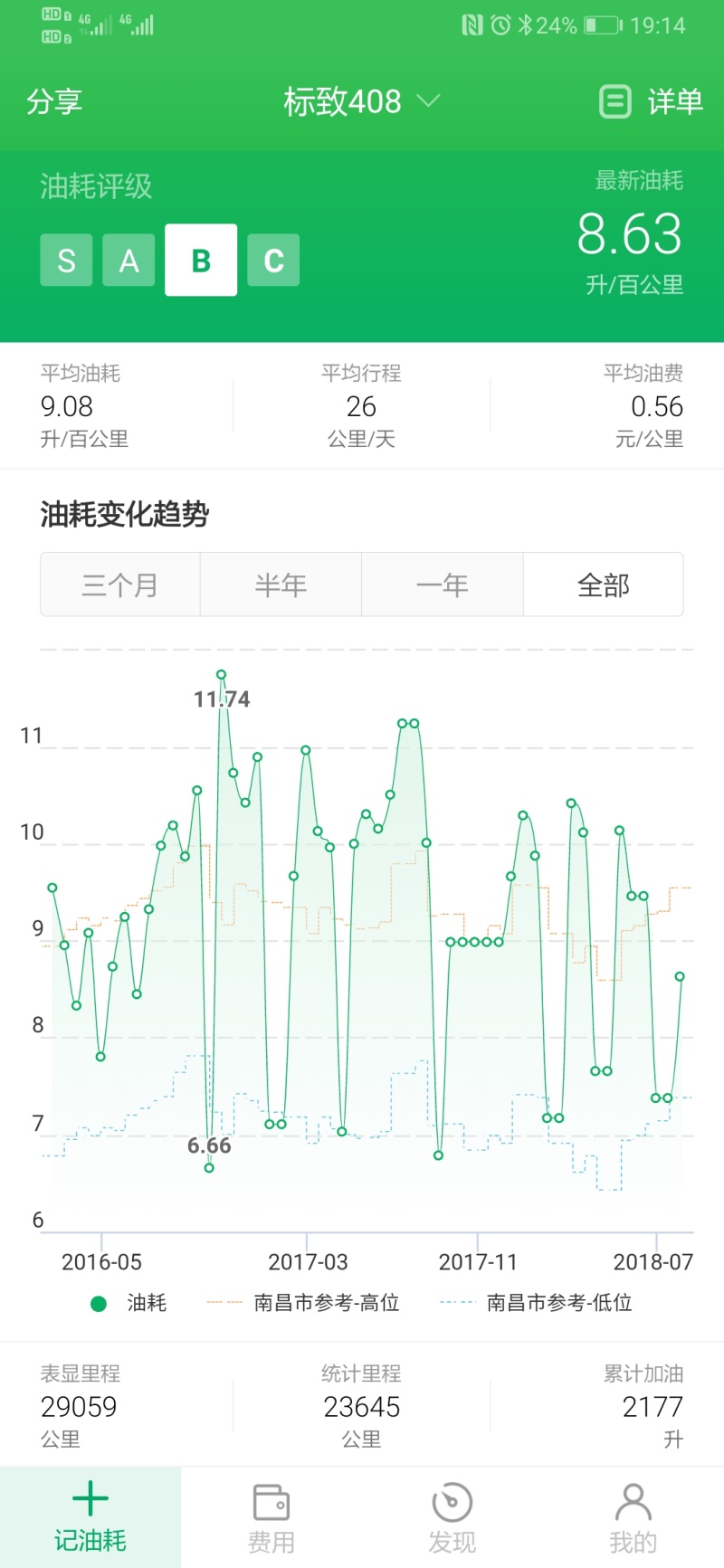Open the 详单 detail list
This screenshot has width=724, height=1568.
tap(652, 101)
